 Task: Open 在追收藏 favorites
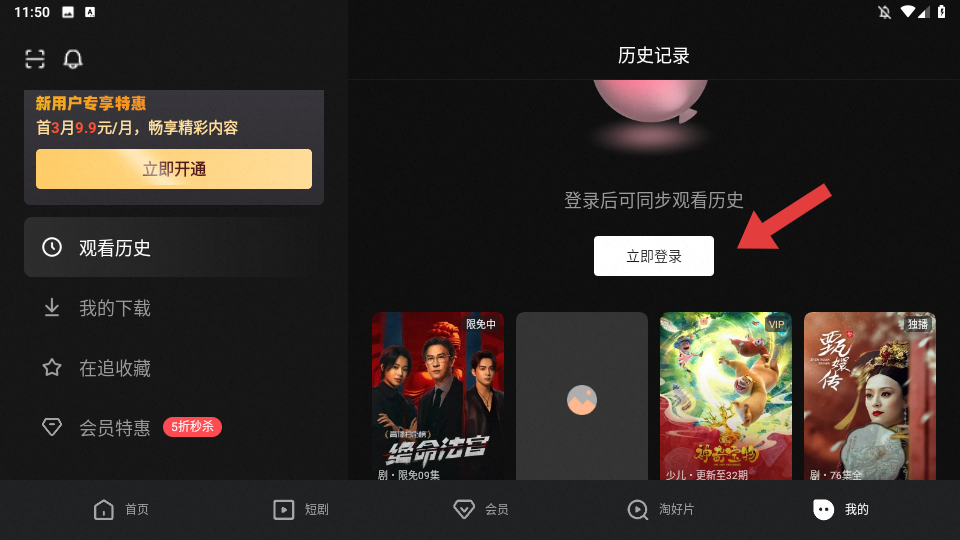point(114,368)
